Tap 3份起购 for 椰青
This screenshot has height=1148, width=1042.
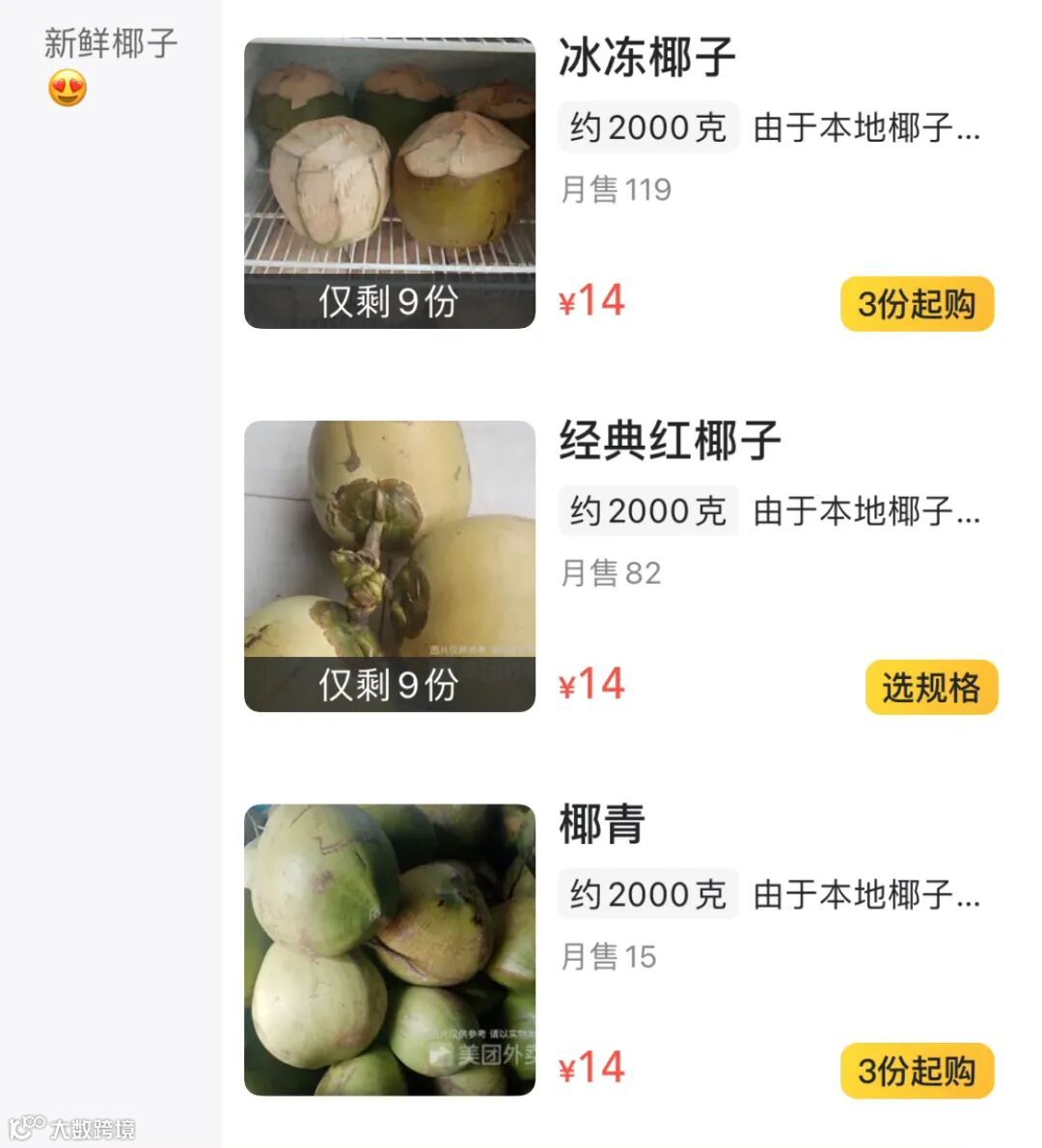coord(917,1071)
